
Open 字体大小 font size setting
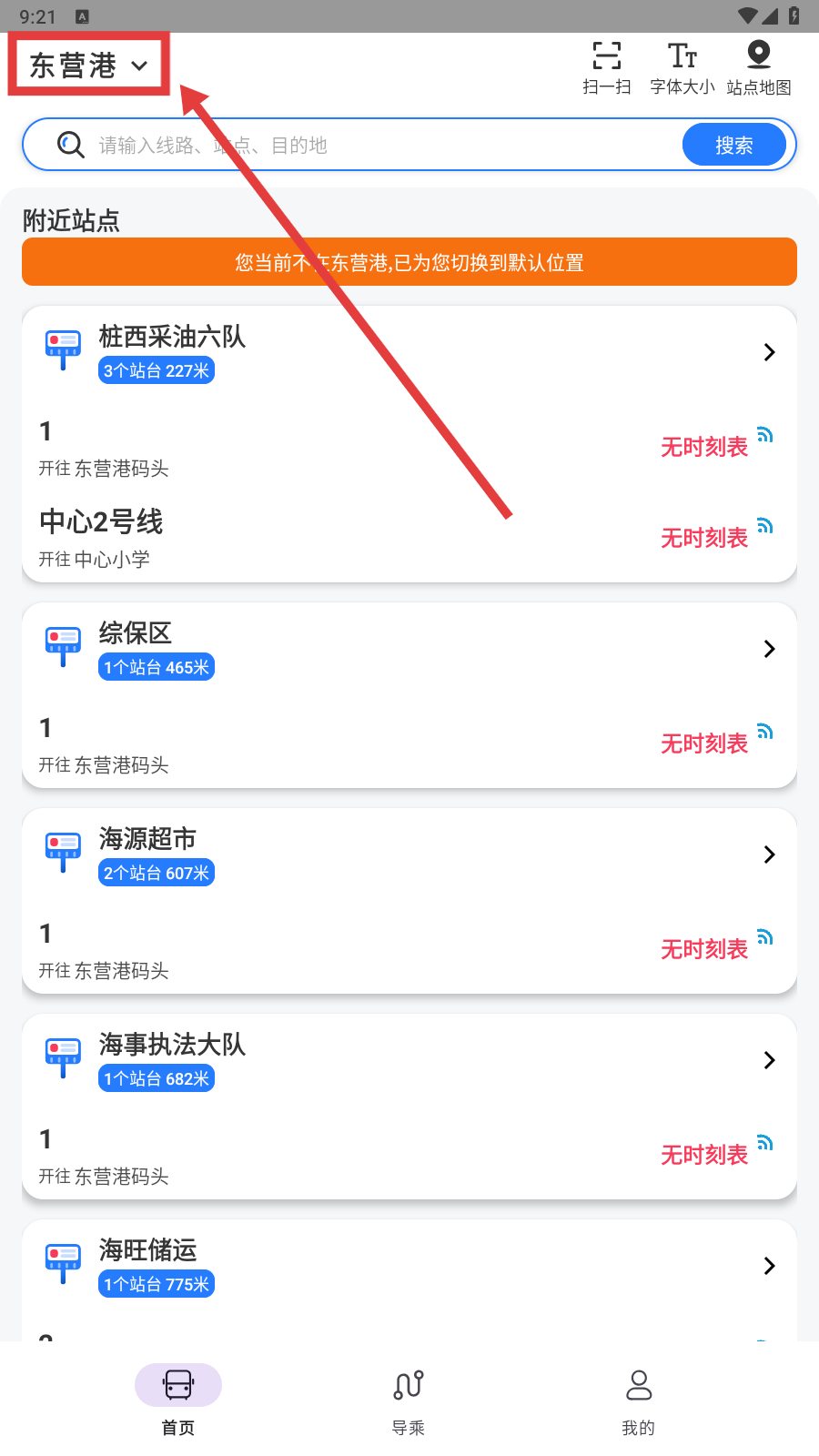(x=682, y=67)
